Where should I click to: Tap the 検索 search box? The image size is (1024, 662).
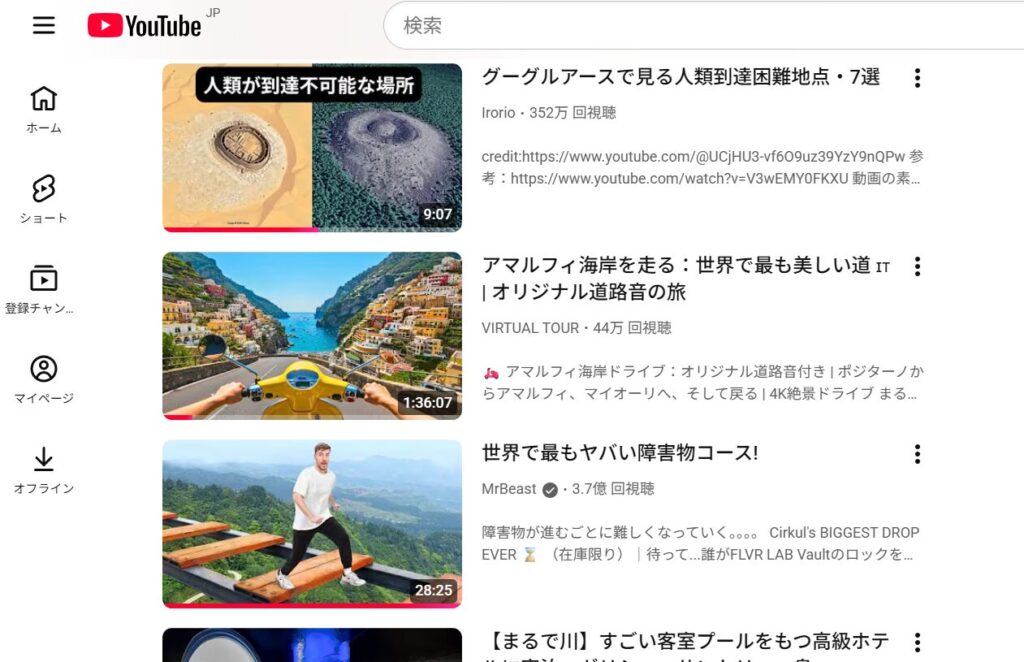(700, 26)
